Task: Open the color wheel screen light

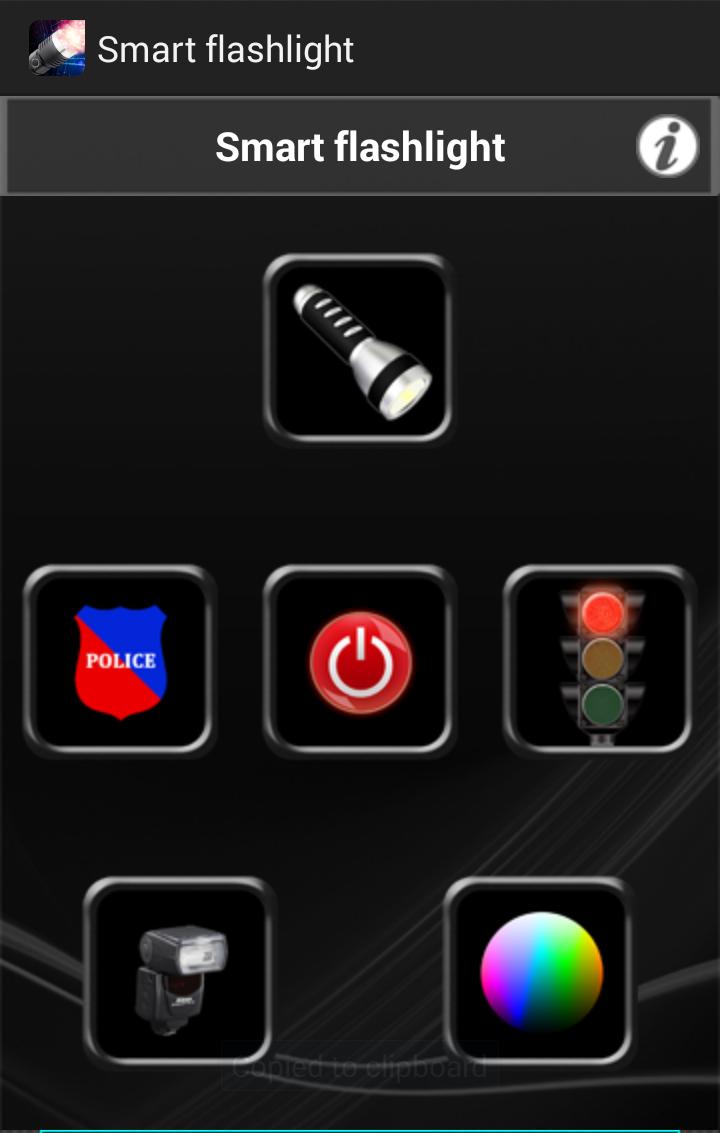Action: (540, 972)
